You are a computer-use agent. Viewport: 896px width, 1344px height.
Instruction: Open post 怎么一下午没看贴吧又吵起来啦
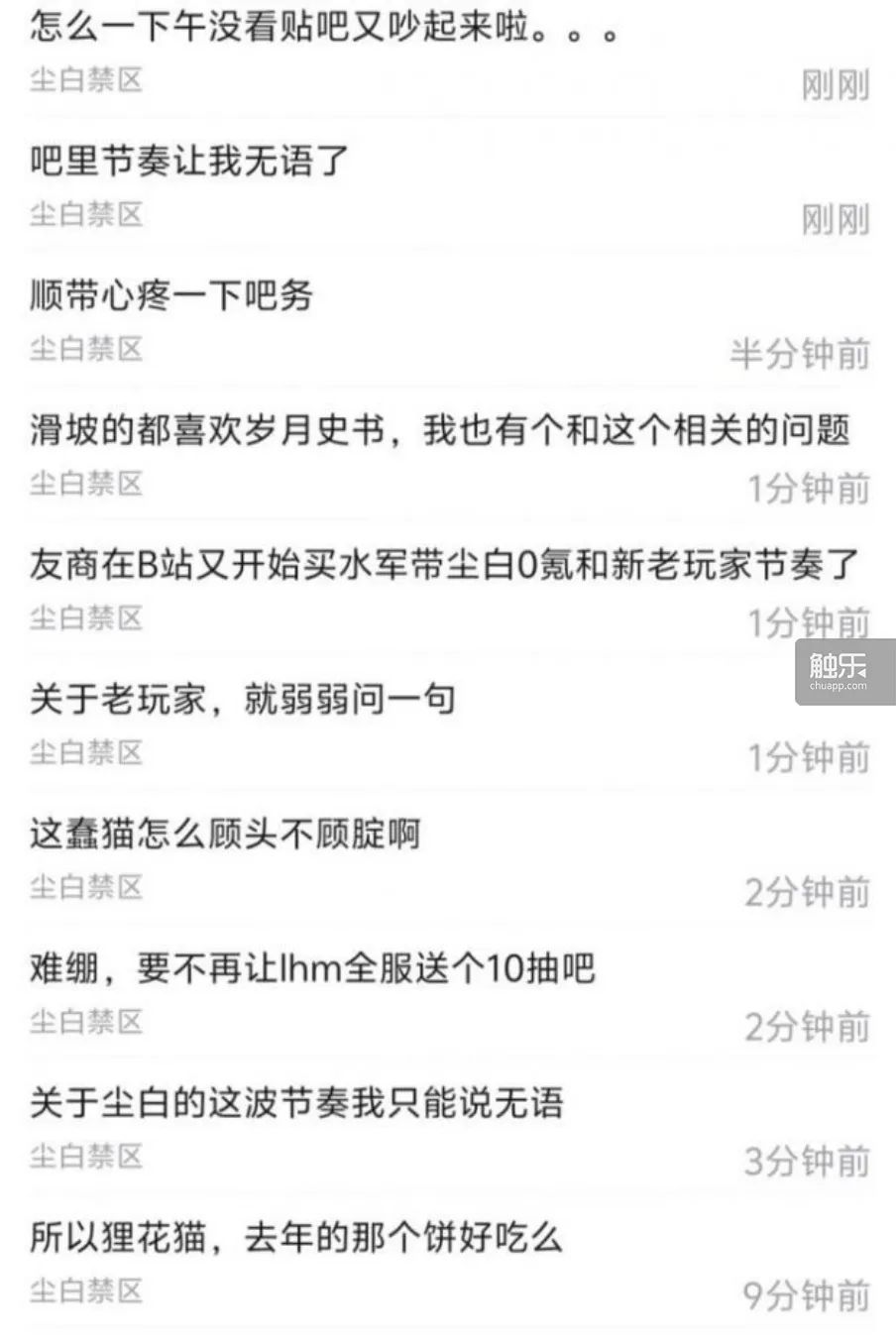(325, 28)
